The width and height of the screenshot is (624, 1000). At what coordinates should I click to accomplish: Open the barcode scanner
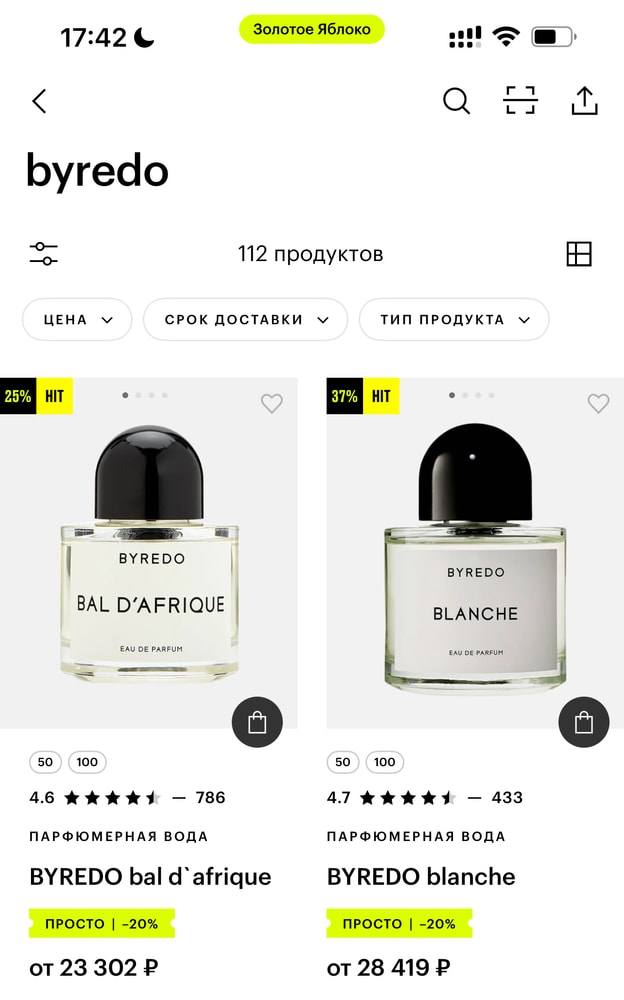(520, 101)
